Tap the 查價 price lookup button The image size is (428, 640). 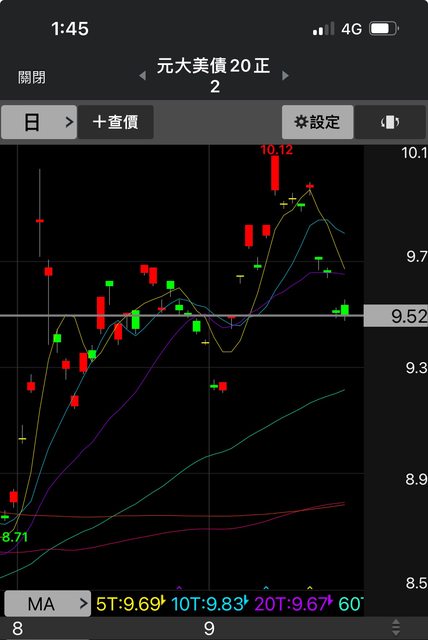(x=115, y=122)
